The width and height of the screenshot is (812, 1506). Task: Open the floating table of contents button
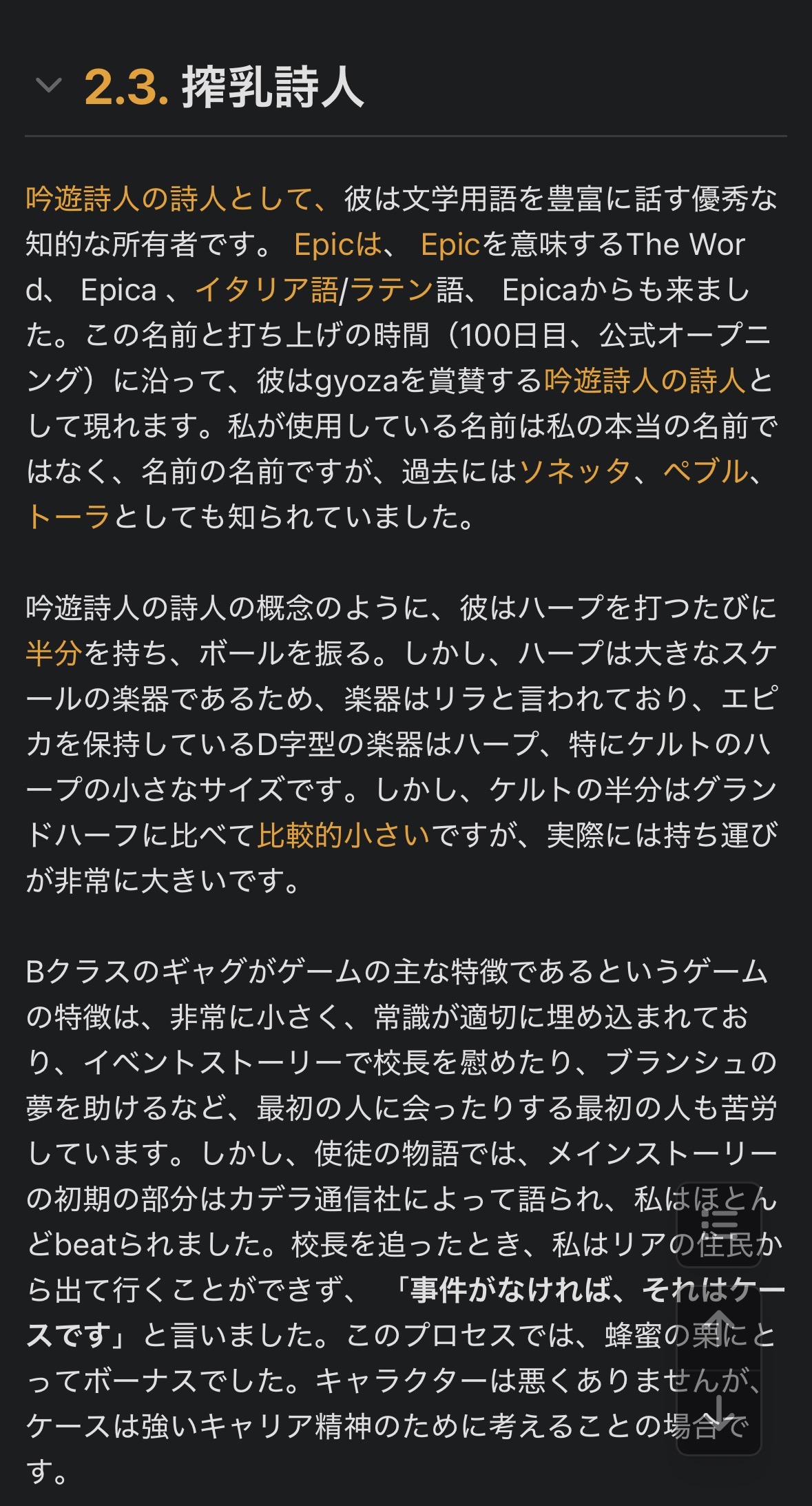(718, 1224)
